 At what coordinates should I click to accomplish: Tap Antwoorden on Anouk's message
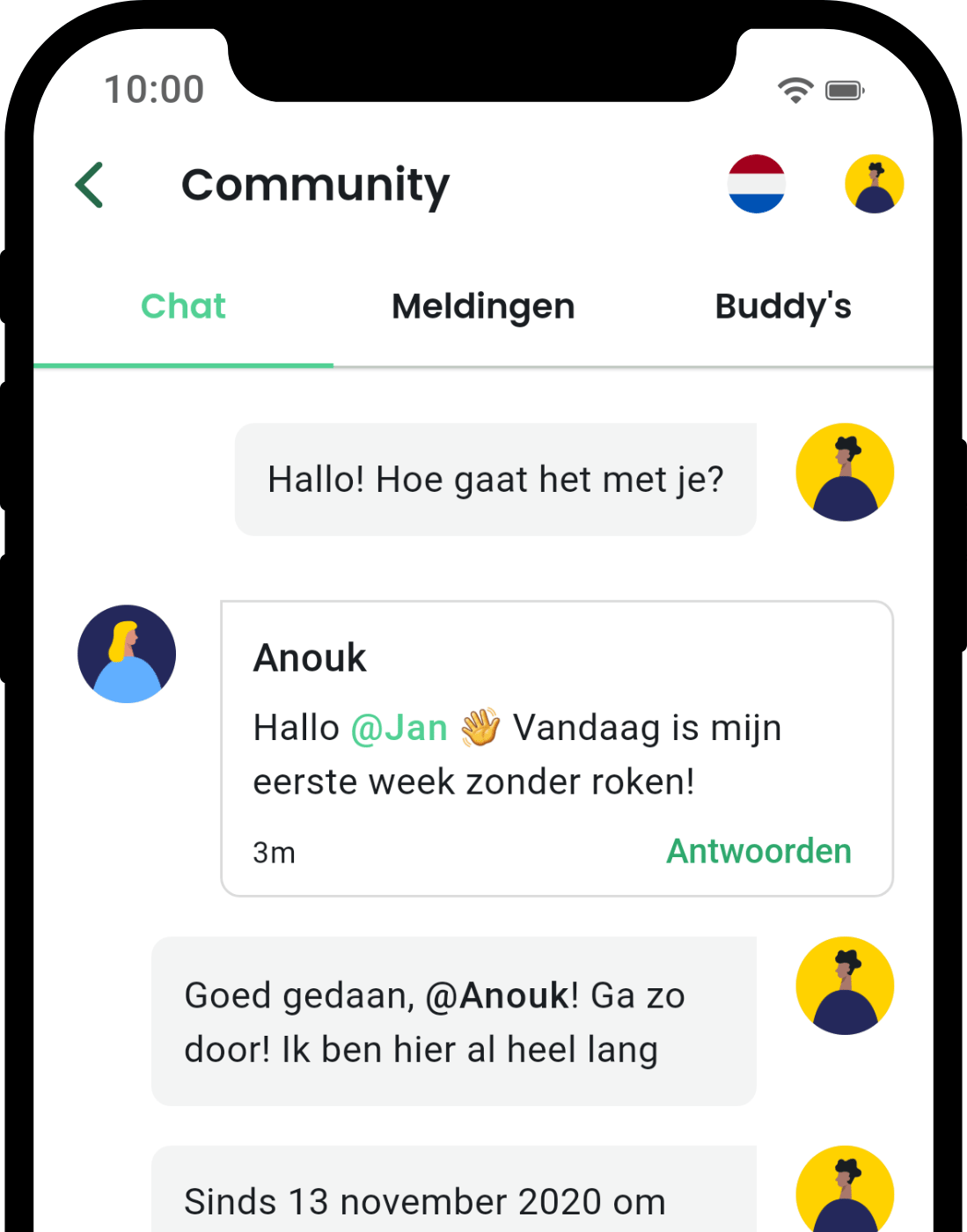[x=758, y=851]
